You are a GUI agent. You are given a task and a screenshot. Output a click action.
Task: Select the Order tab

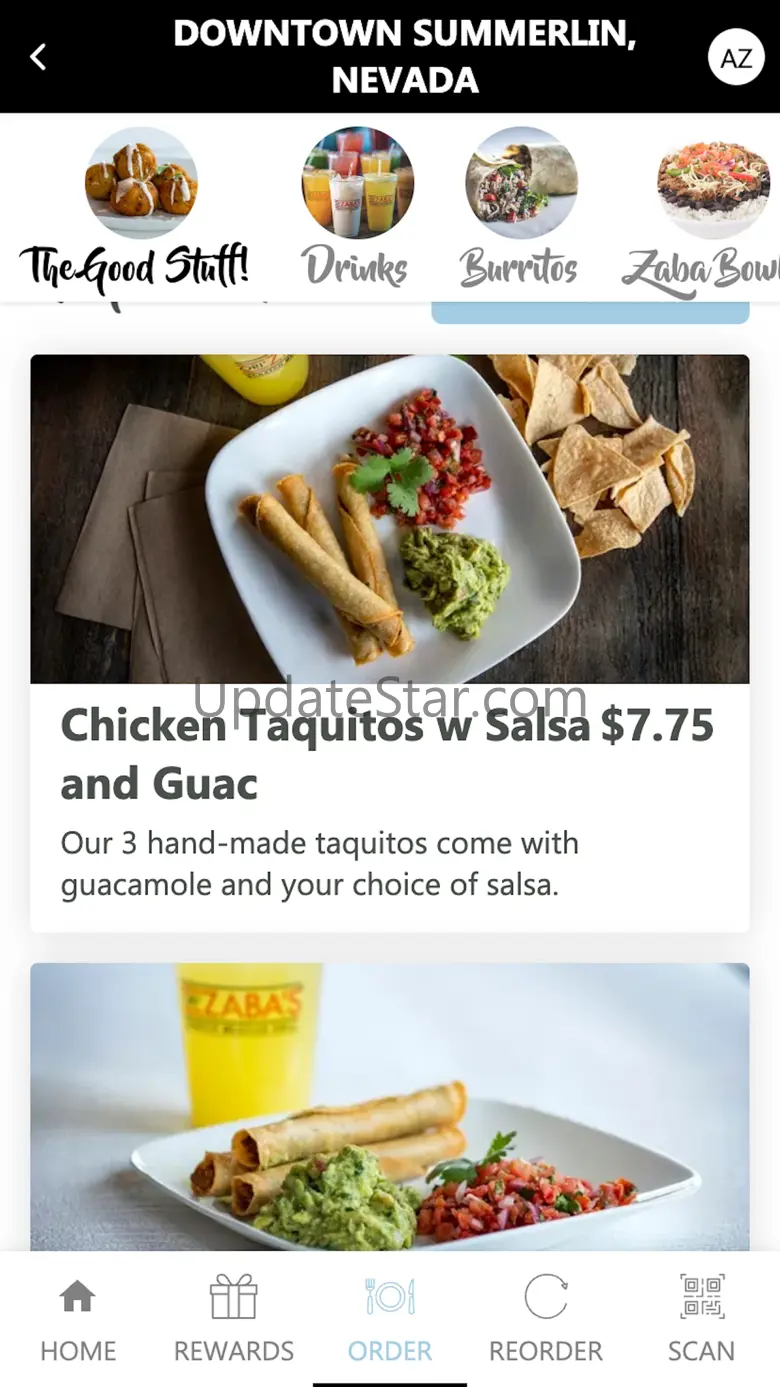390,1319
